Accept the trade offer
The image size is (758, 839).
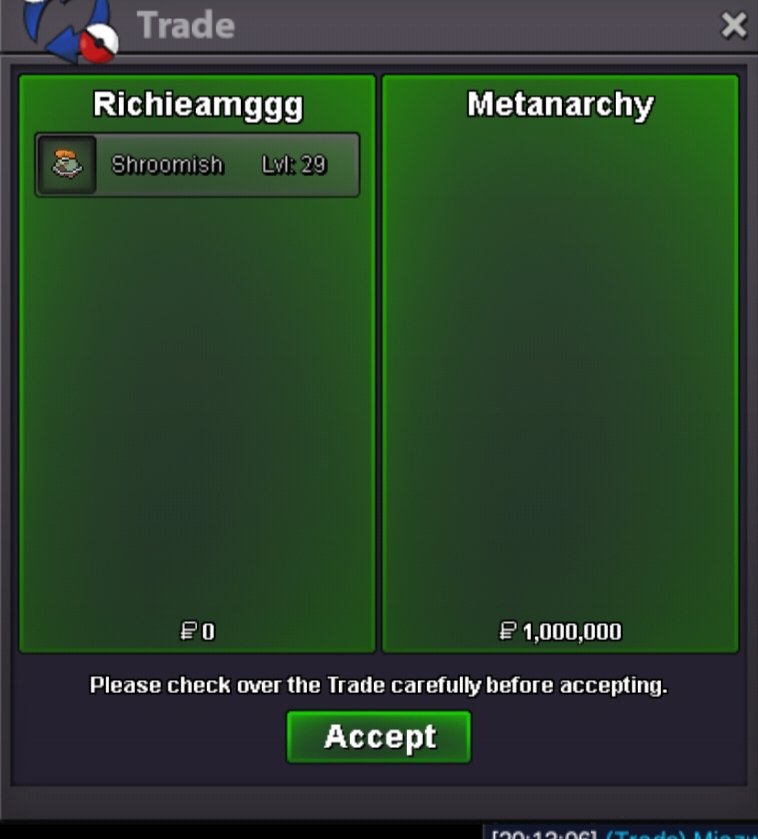tap(379, 737)
